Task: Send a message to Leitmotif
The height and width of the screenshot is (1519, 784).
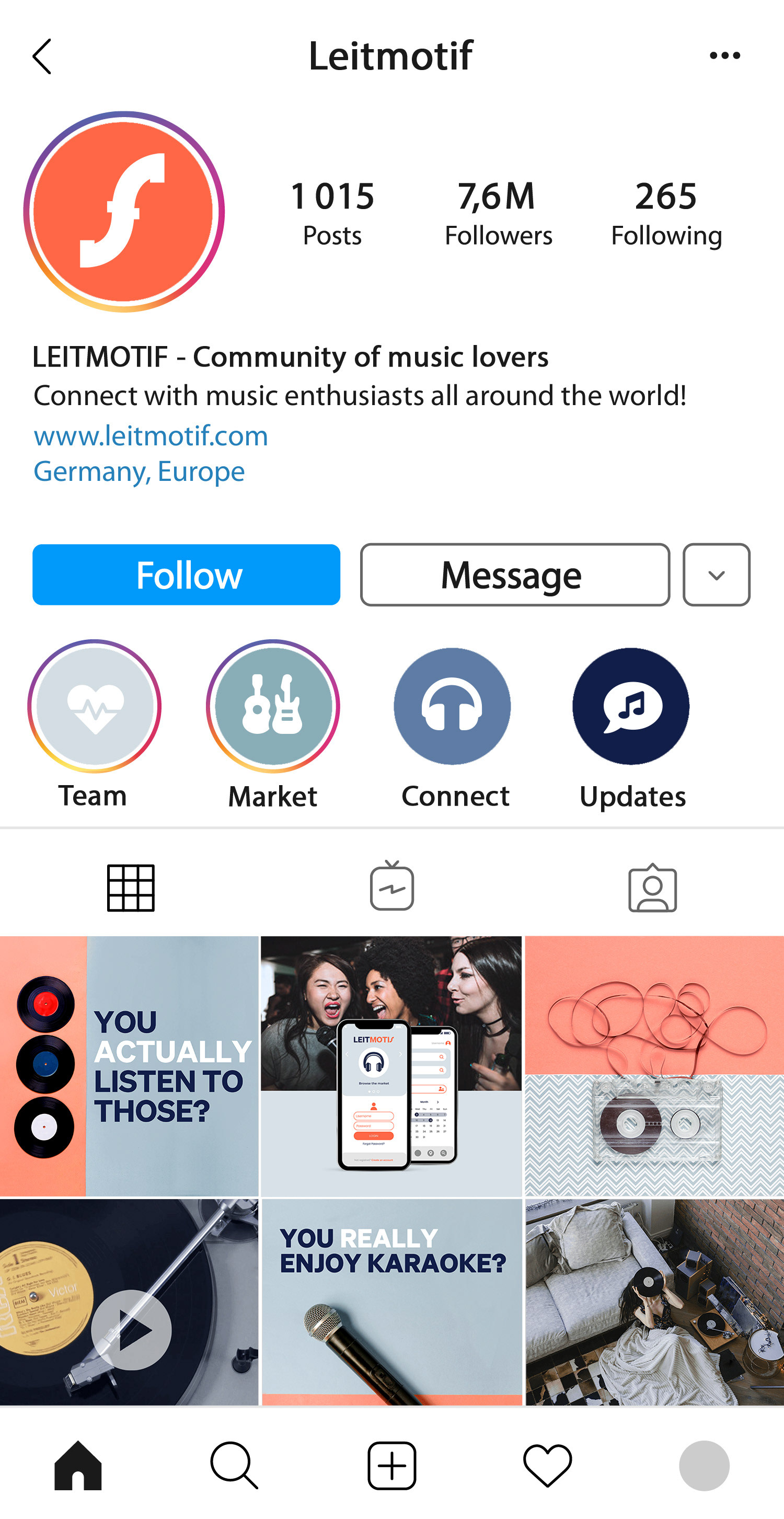Action: coord(515,574)
